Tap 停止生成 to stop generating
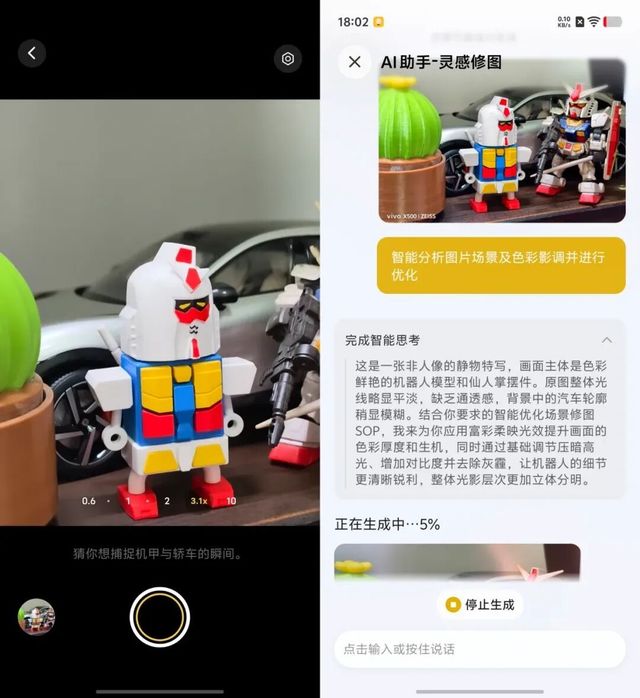The width and height of the screenshot is (640, 698). 480,605
